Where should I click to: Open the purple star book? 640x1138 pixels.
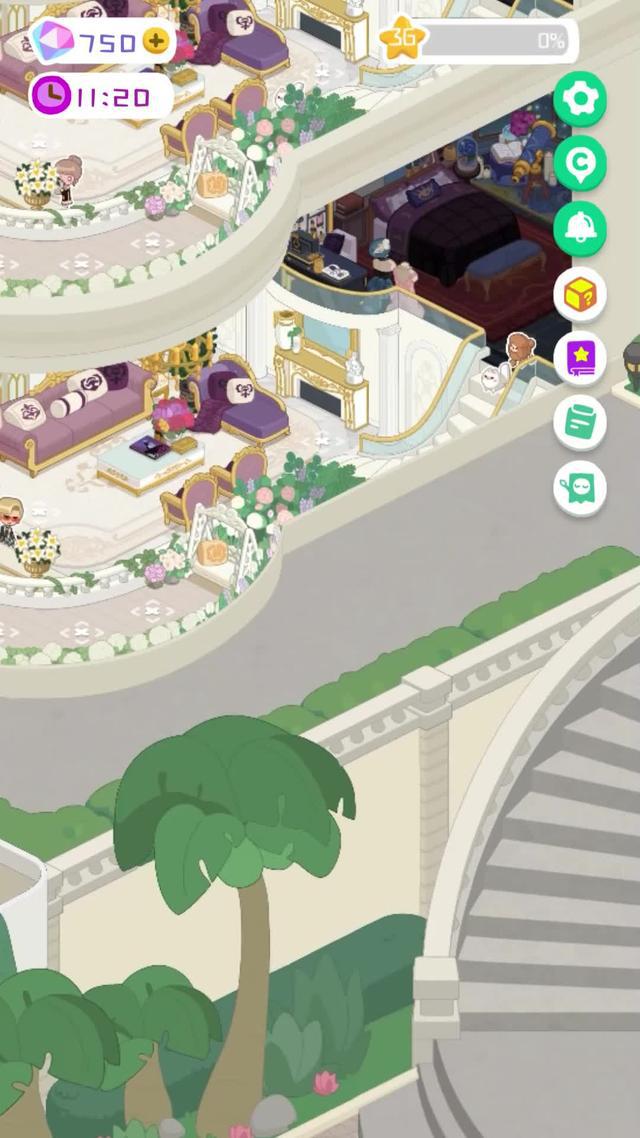tap(580, 358)
